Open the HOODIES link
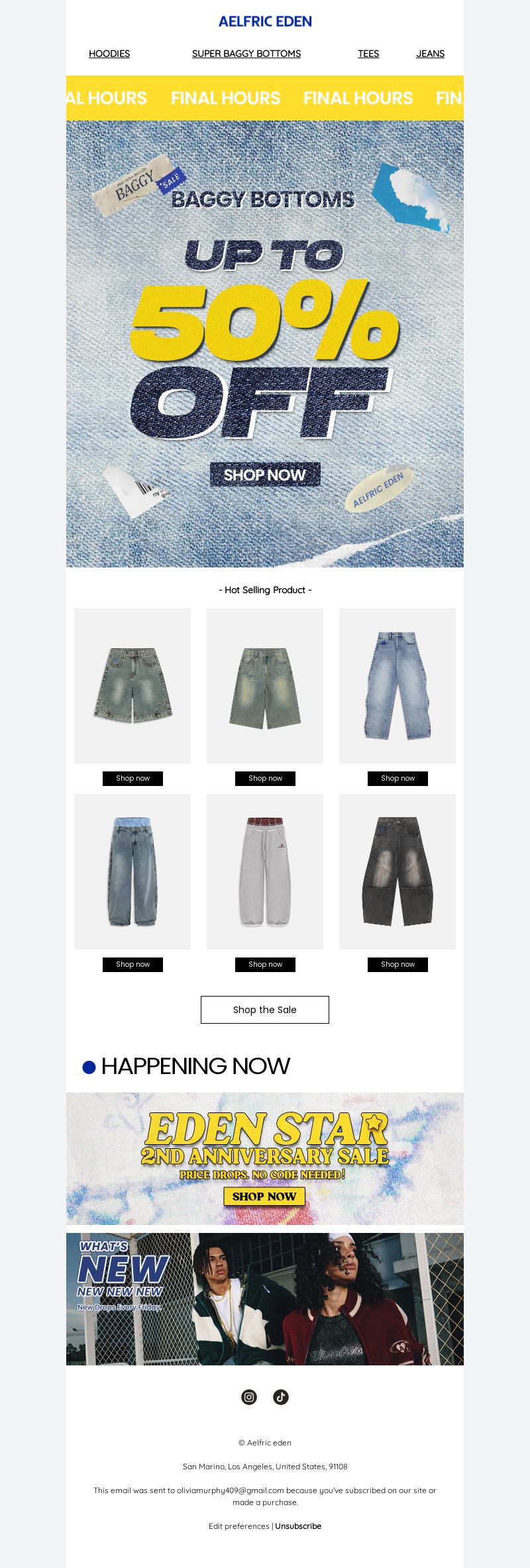 109,54
